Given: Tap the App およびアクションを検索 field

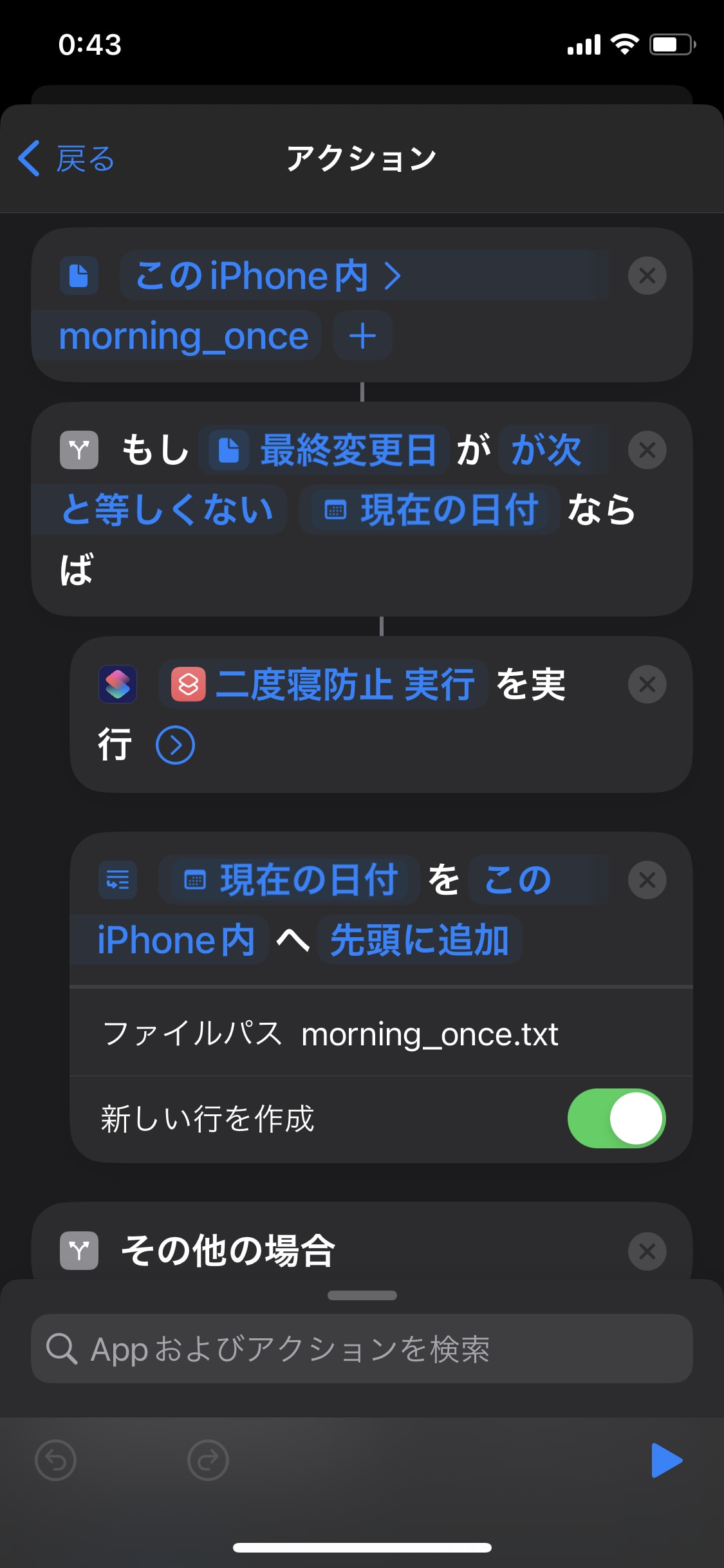Looking at the screenshot, I should (x=362, y=1349).
